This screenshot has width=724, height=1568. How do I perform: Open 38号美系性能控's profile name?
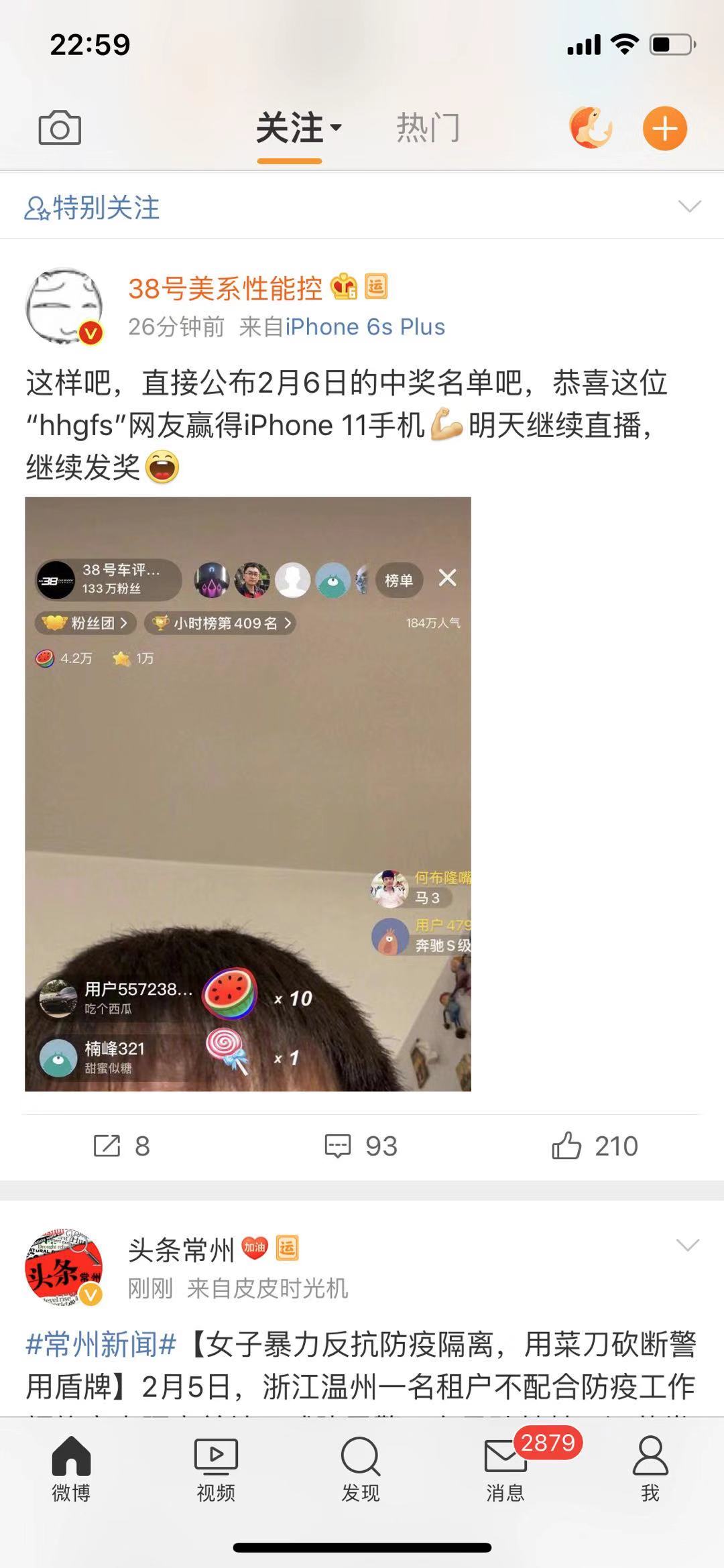(225, 289)
